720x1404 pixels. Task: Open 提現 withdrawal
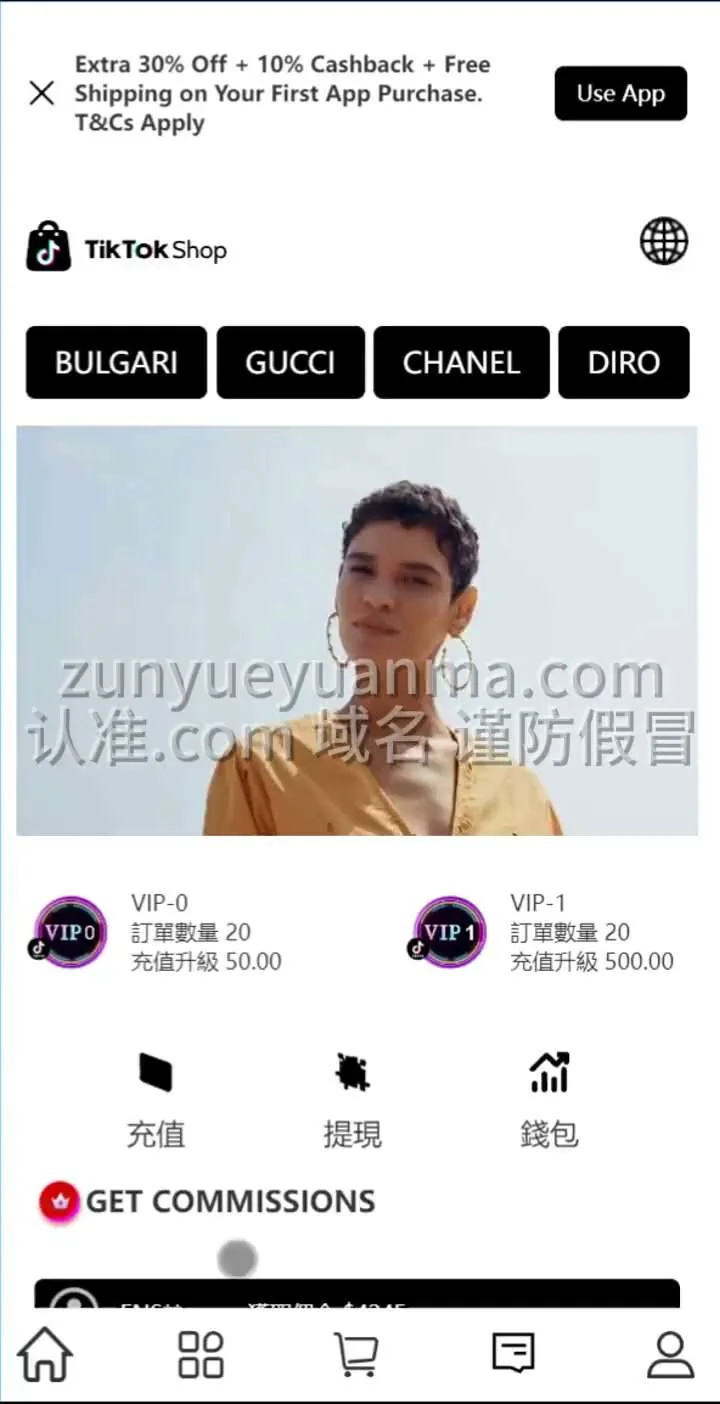[x=352, y=1099]
